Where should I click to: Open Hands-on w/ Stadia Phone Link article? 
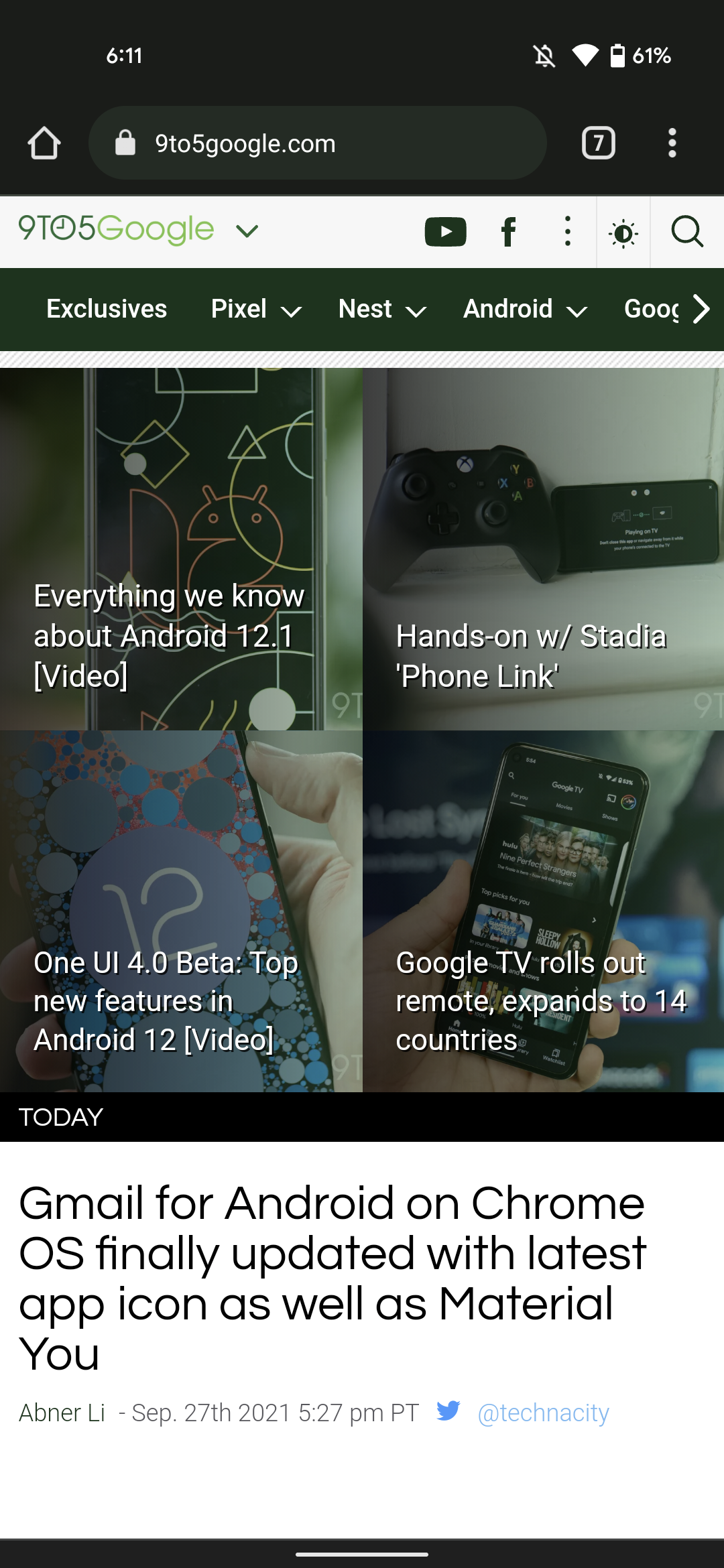tap(531, 655)
